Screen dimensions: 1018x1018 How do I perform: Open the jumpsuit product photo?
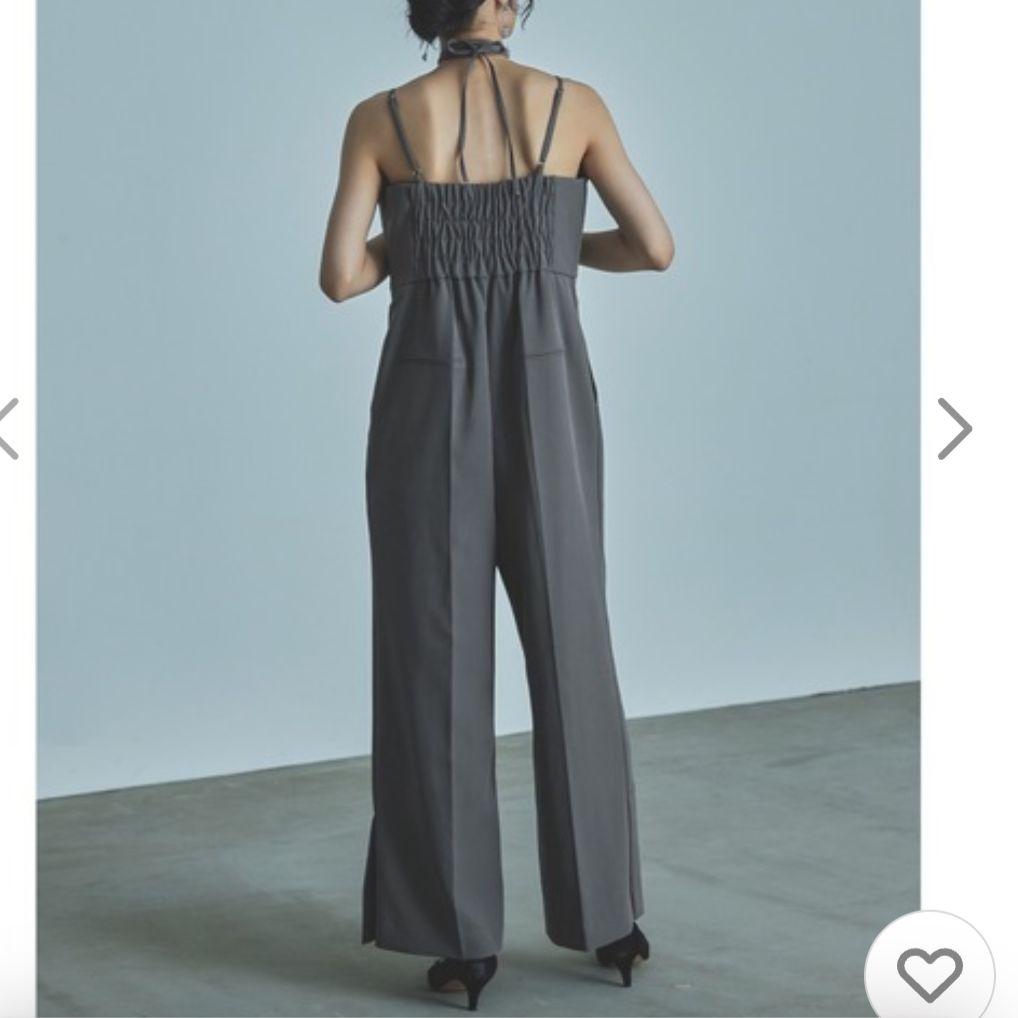tap(478, 500)
